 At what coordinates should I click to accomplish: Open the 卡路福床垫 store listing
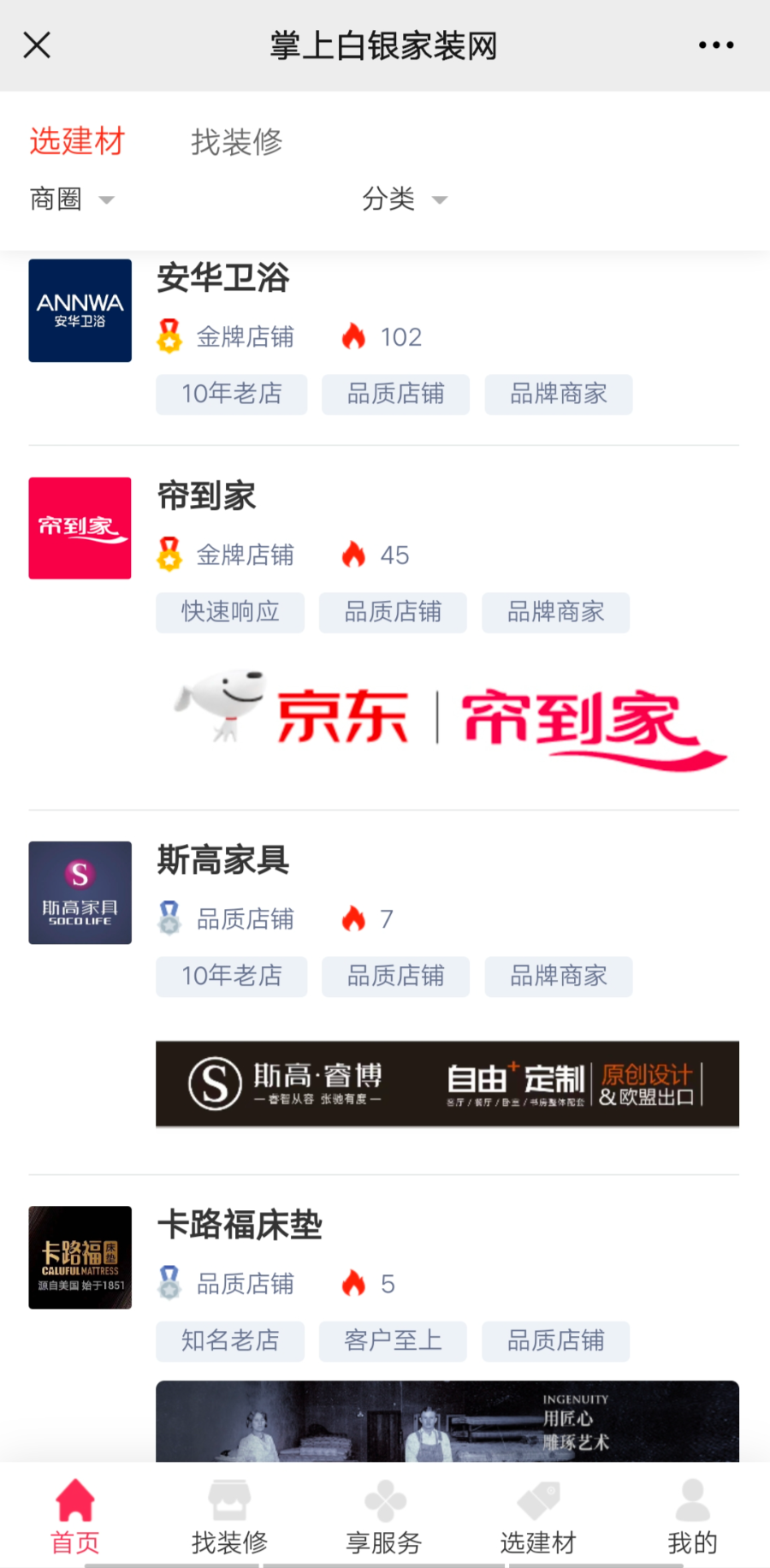pos(240,1226)
